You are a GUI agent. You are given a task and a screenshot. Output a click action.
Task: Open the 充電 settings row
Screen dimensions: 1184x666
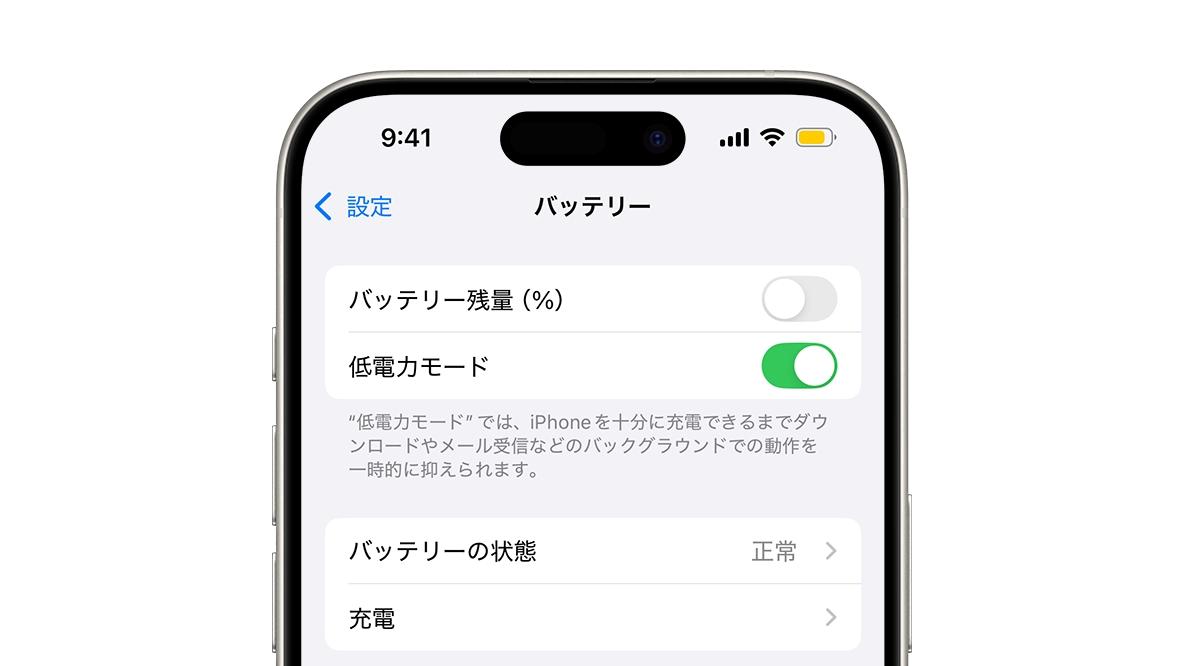[592, 618]
